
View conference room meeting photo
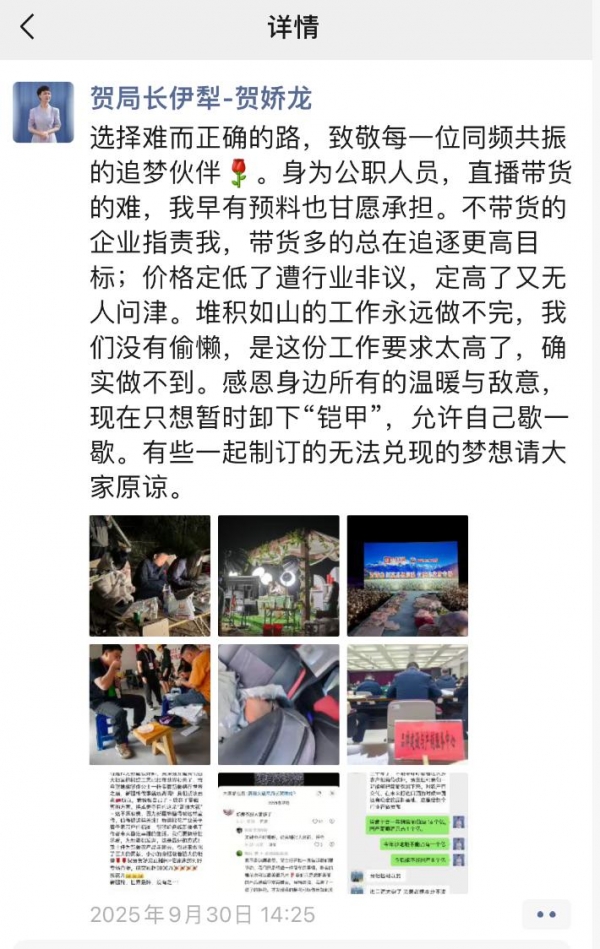click(407, 704)
